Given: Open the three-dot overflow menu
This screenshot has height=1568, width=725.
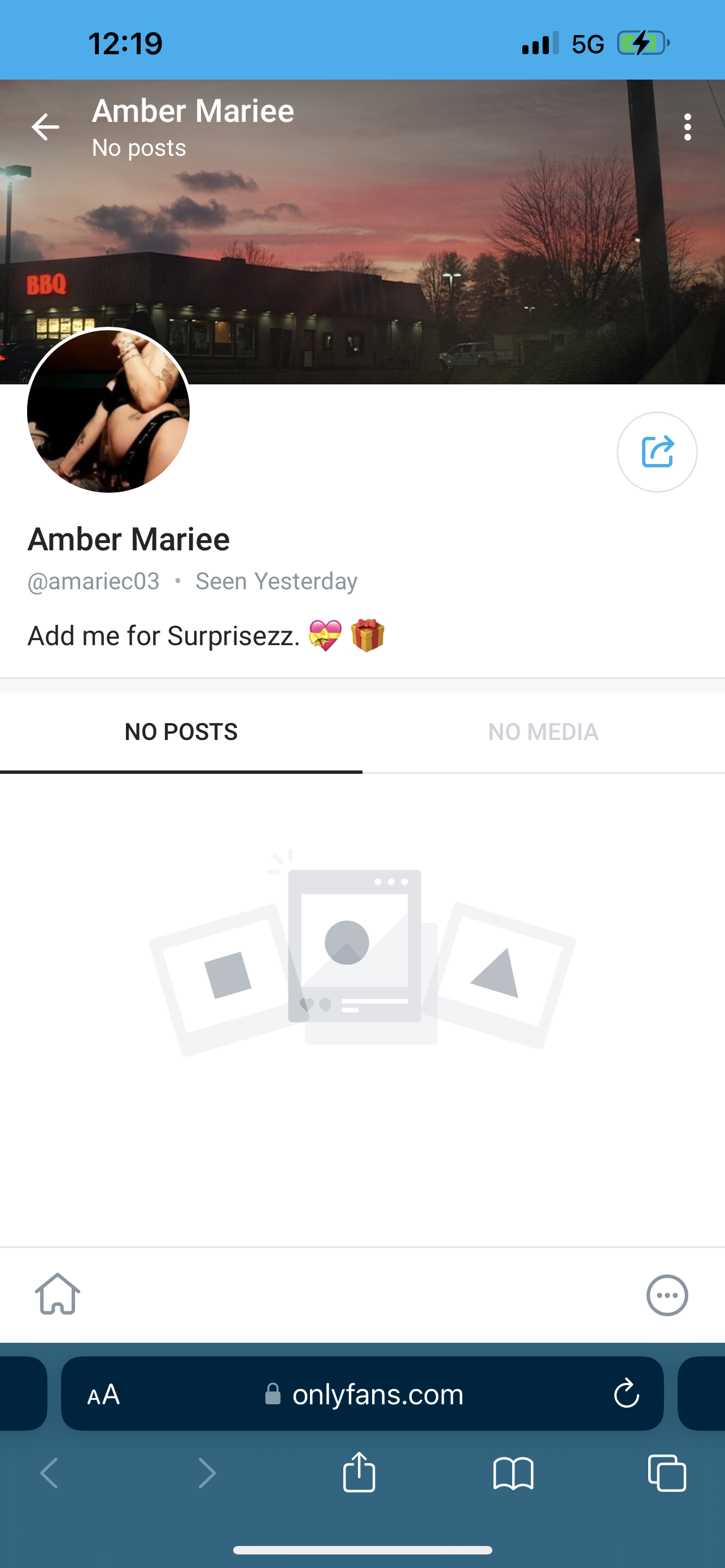Looking at the screenshot, I should [687, 127].
